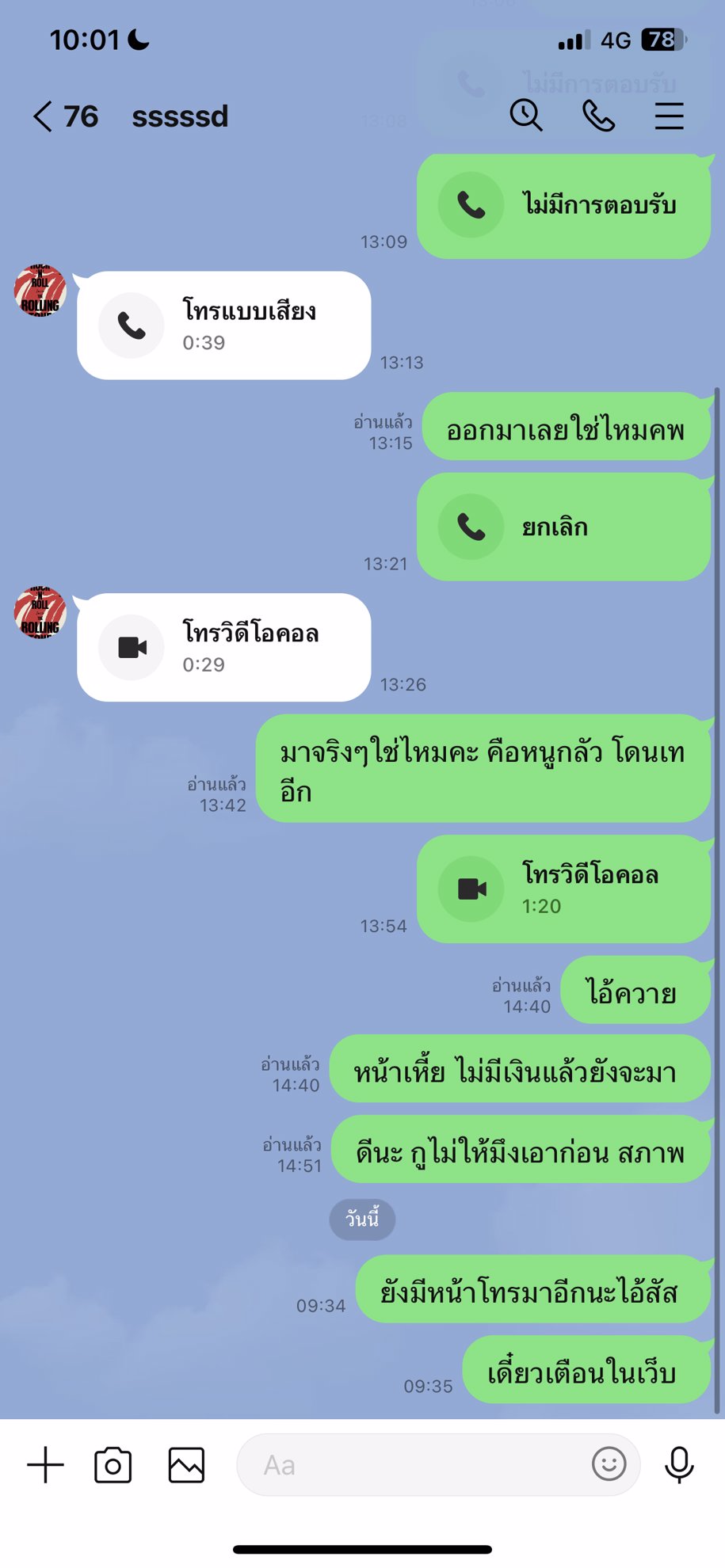This screenshot has width=725, height=1568.
Task: Tap the received video call 0:29 bubble
Action: tap(224, 647)
